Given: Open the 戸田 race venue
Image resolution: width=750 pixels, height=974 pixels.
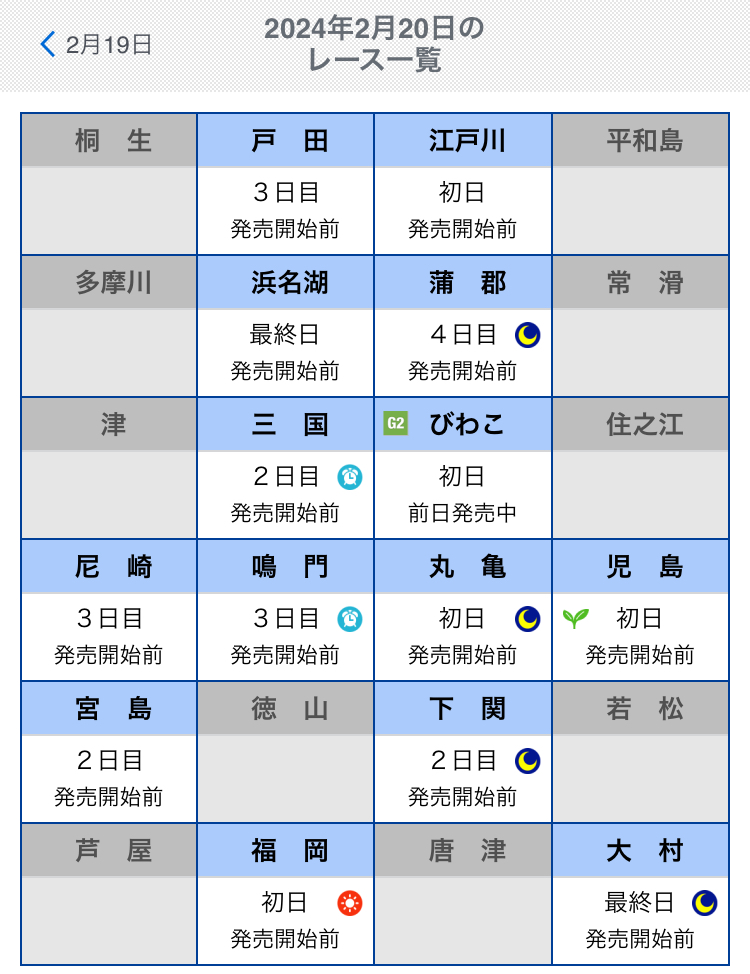Looking at the screenshot, I should (x=285, y=185).
